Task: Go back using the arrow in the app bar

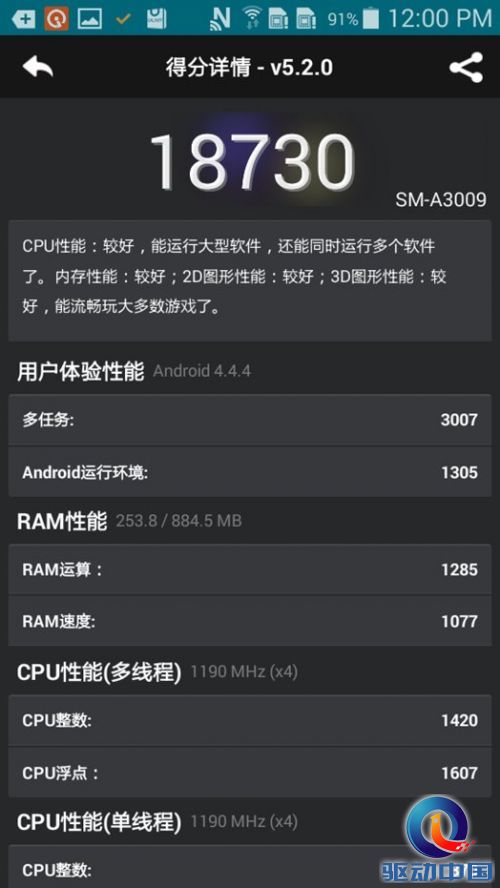Action: [x=38, y=67]
